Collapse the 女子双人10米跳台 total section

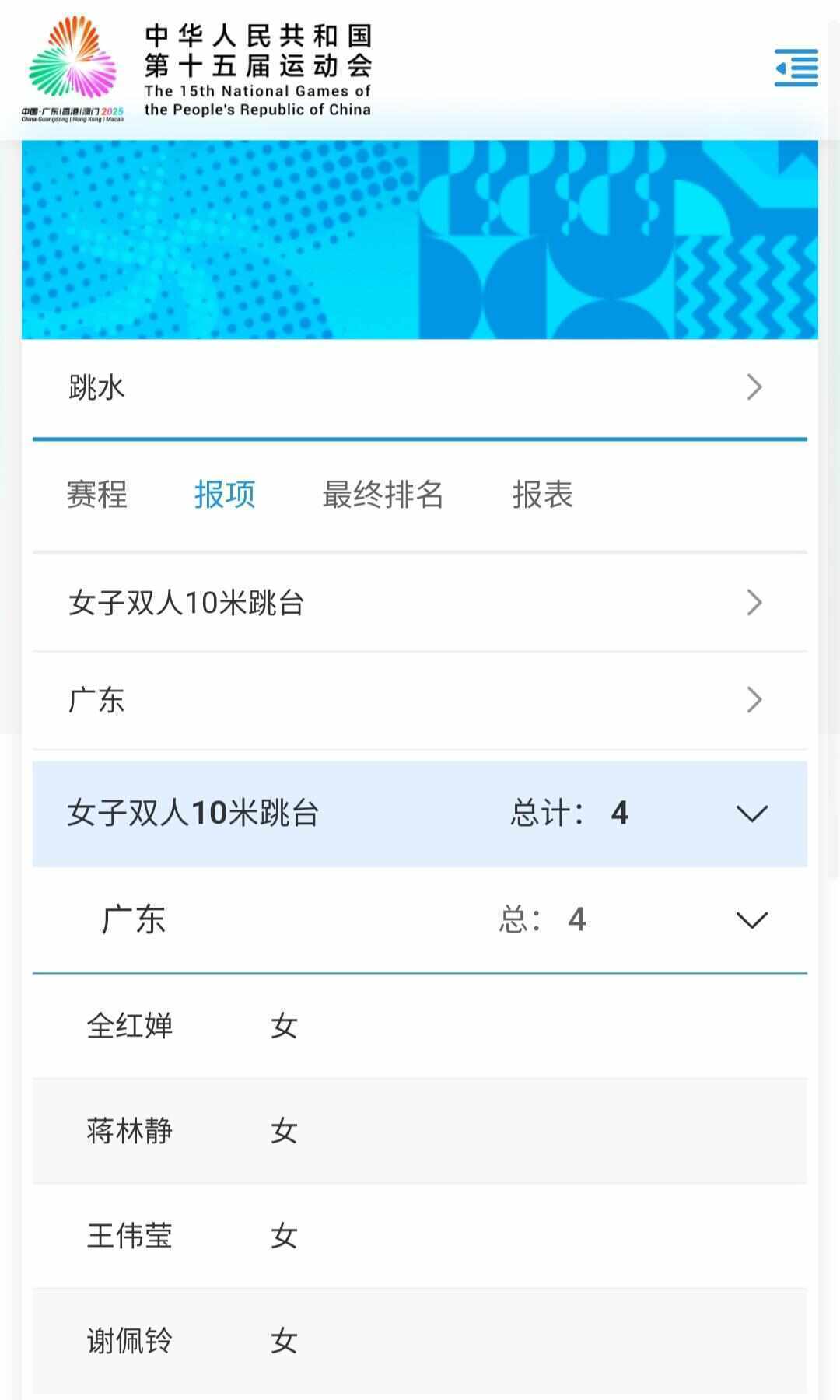coord(751,814)
